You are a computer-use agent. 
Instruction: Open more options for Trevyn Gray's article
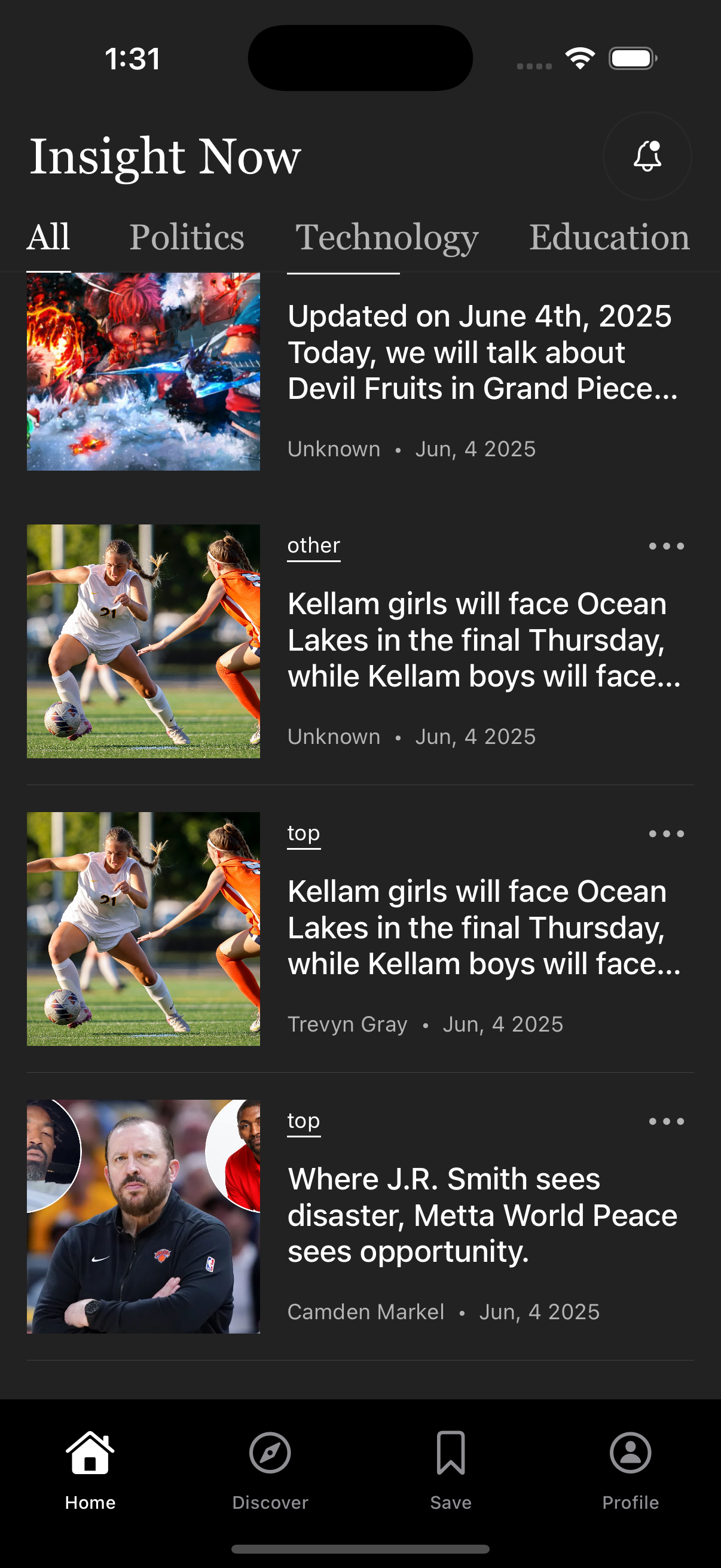[666, 833]
